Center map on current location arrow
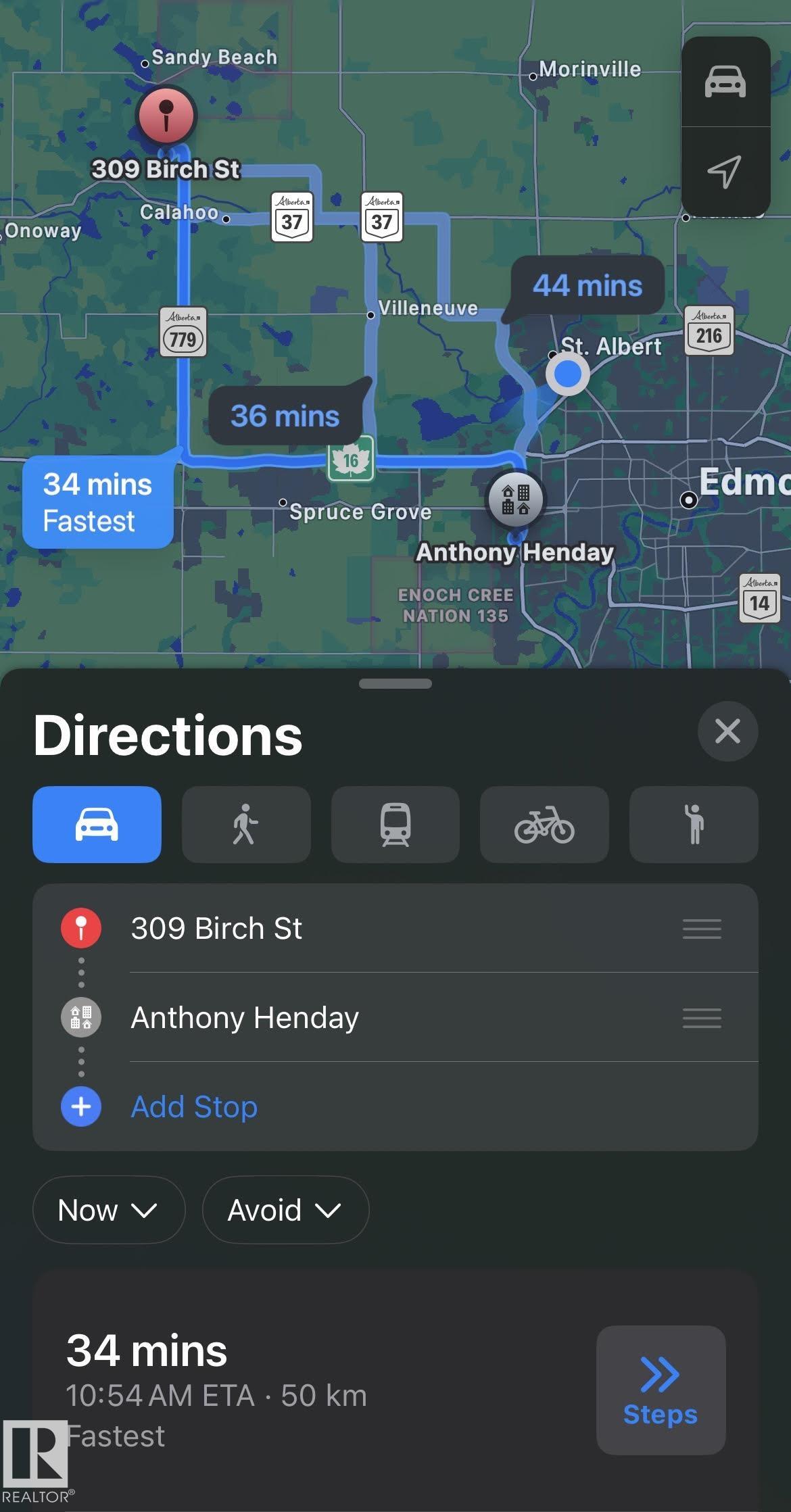This screenshot has height=1512, width=791. [x=725, y=172]
